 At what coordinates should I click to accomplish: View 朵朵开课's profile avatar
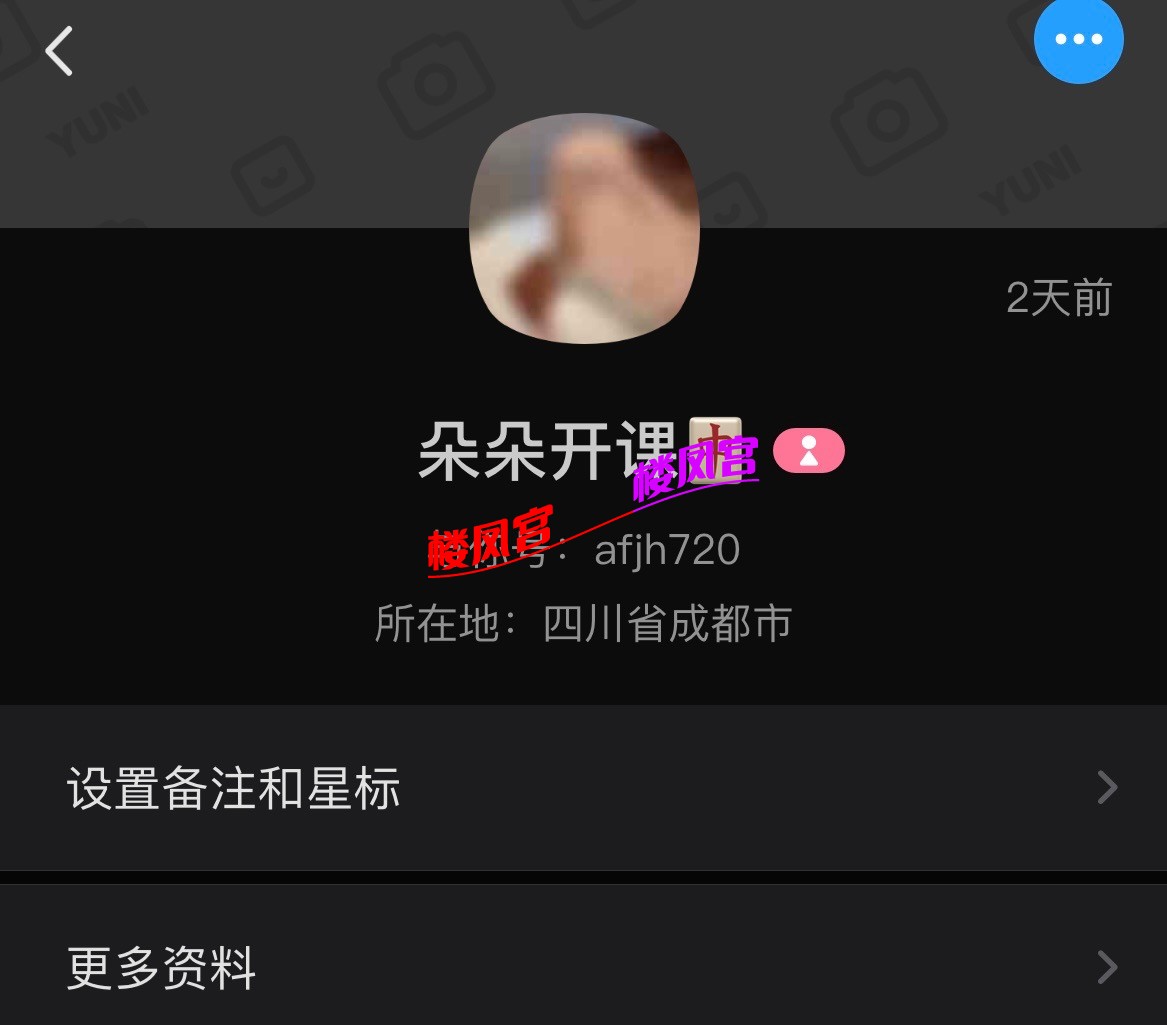tap(584, 228)
